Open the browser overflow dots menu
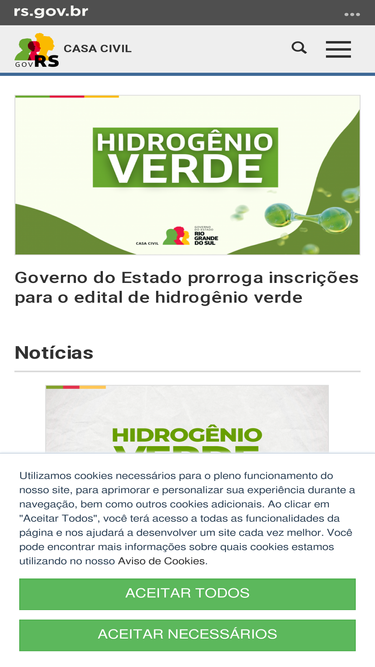The image size is (375, 667). click(352, 14)
